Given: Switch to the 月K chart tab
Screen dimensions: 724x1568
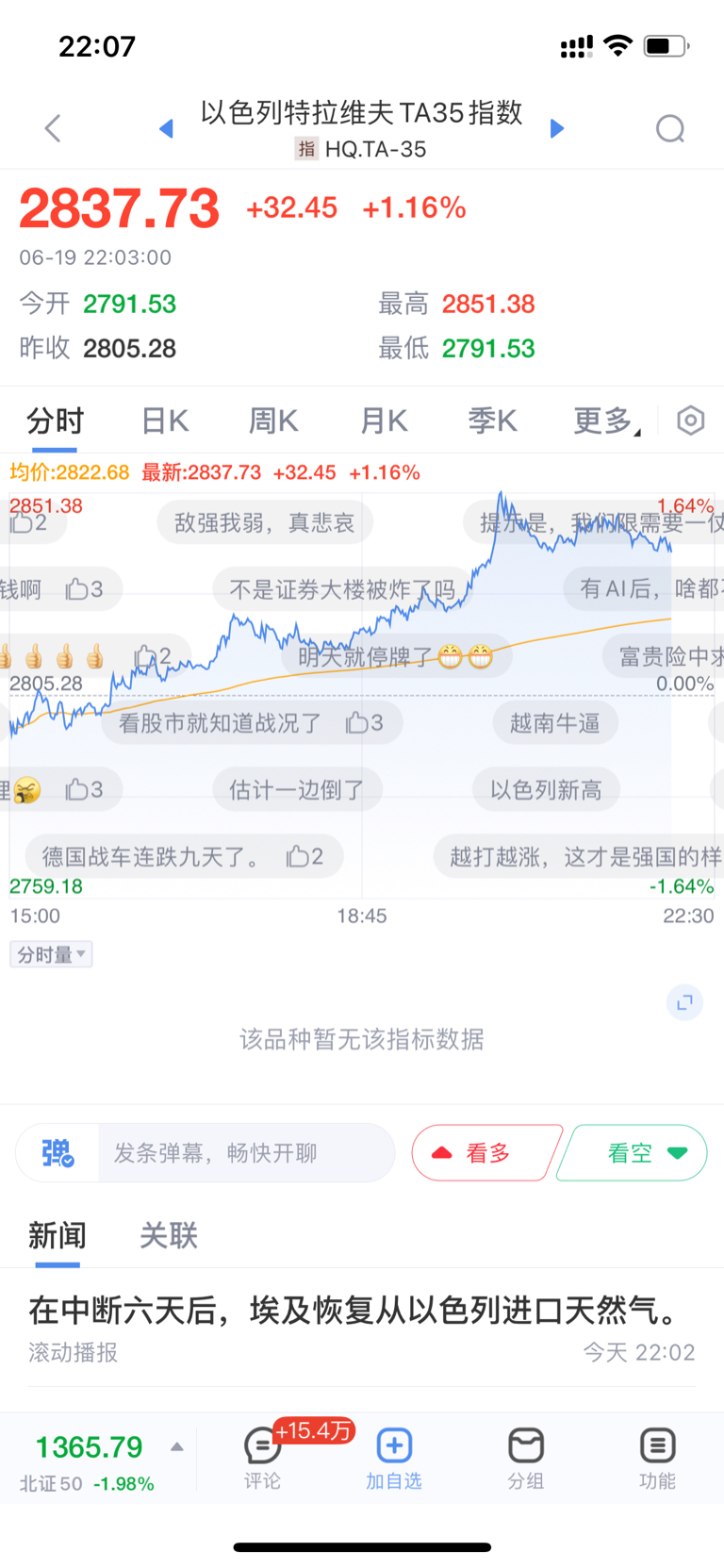Looking at the screenshot, I should click(384, 421).
